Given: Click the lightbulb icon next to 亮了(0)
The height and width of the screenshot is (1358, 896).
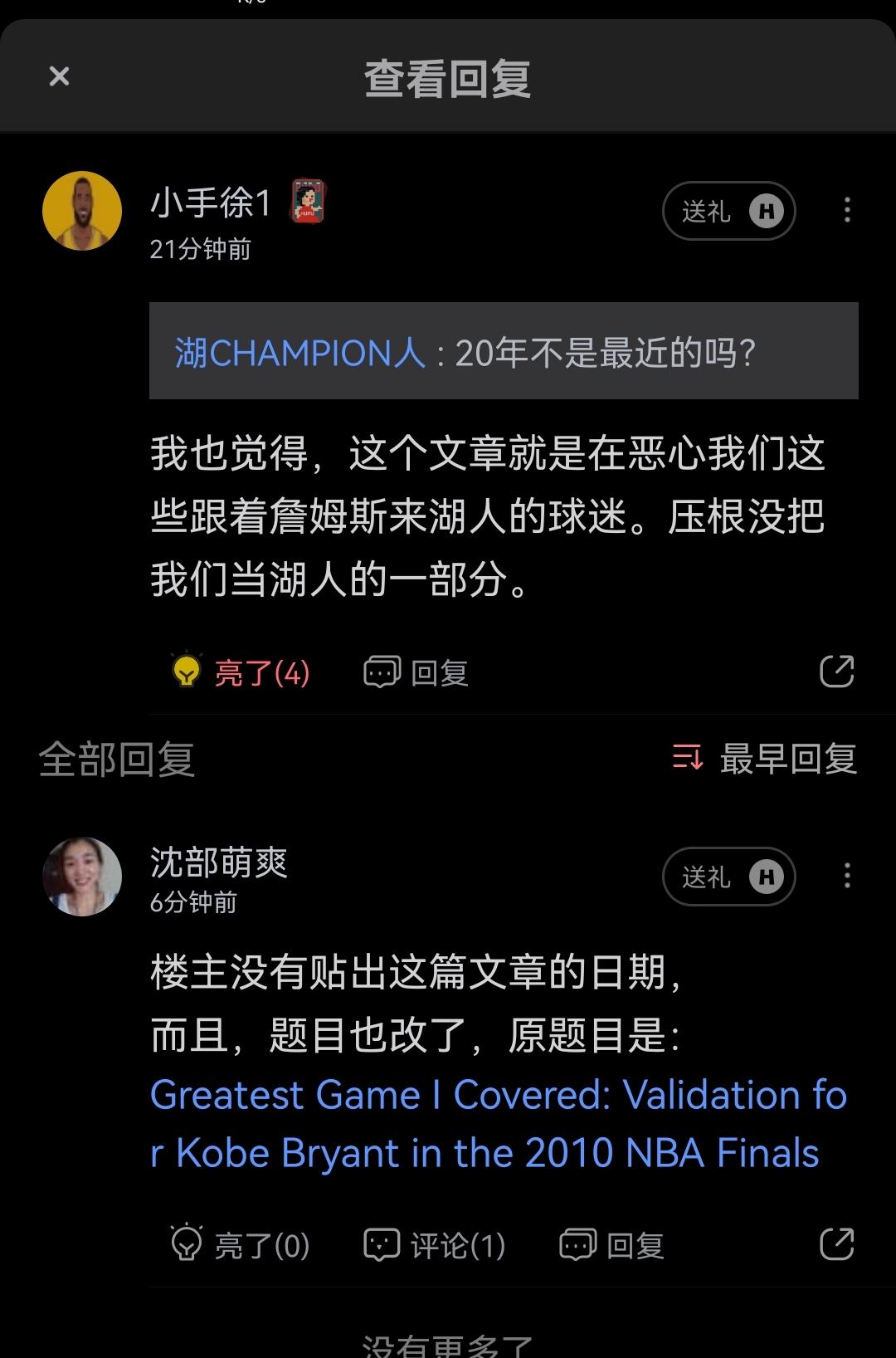Looking at the screenshot, I should pos(187,1243).
